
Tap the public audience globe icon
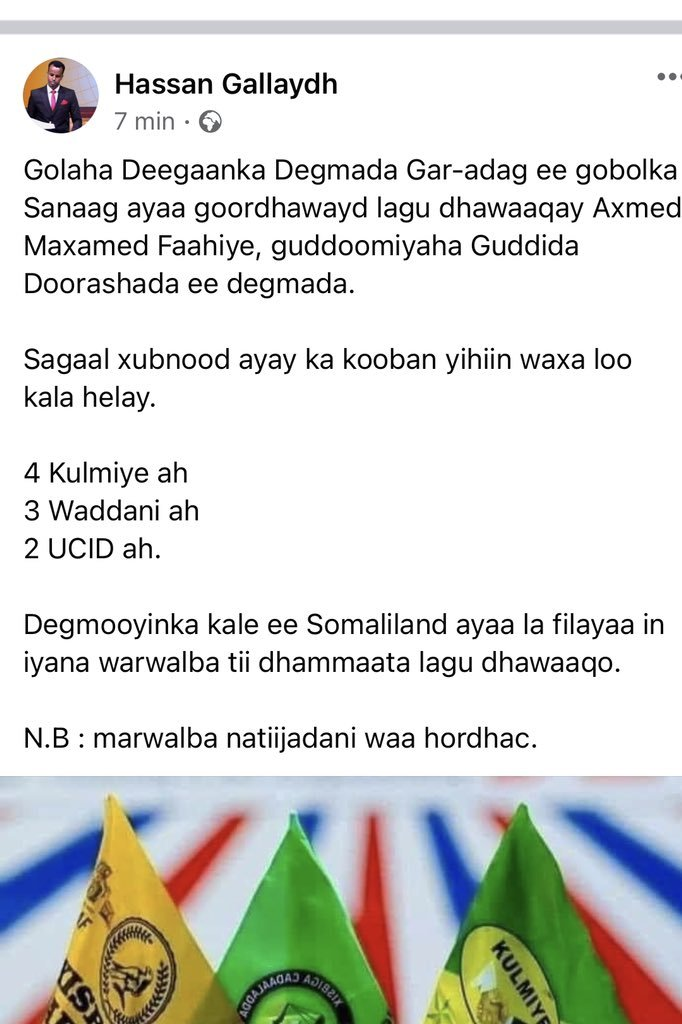(x=210, y=122)
